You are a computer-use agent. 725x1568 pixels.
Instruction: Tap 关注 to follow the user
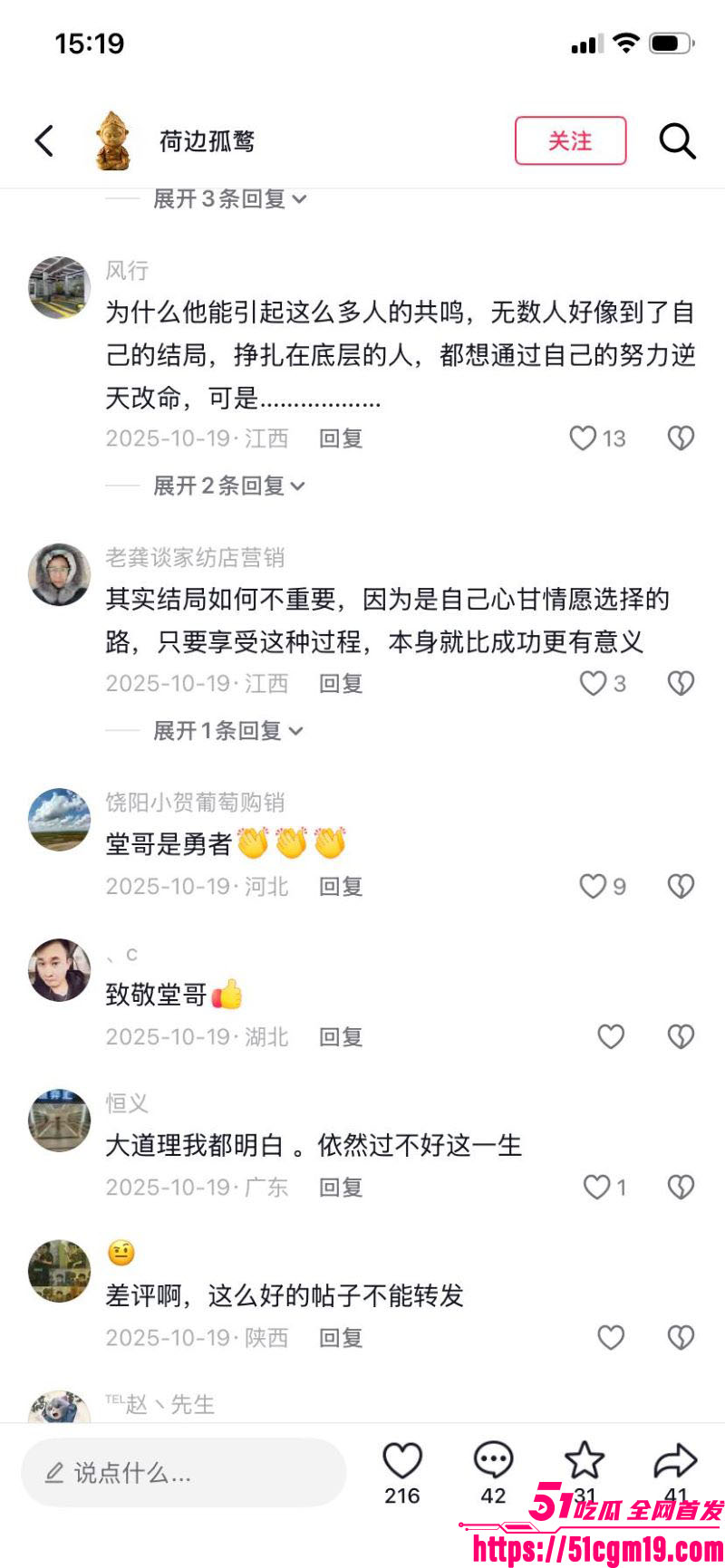point(570,141)
